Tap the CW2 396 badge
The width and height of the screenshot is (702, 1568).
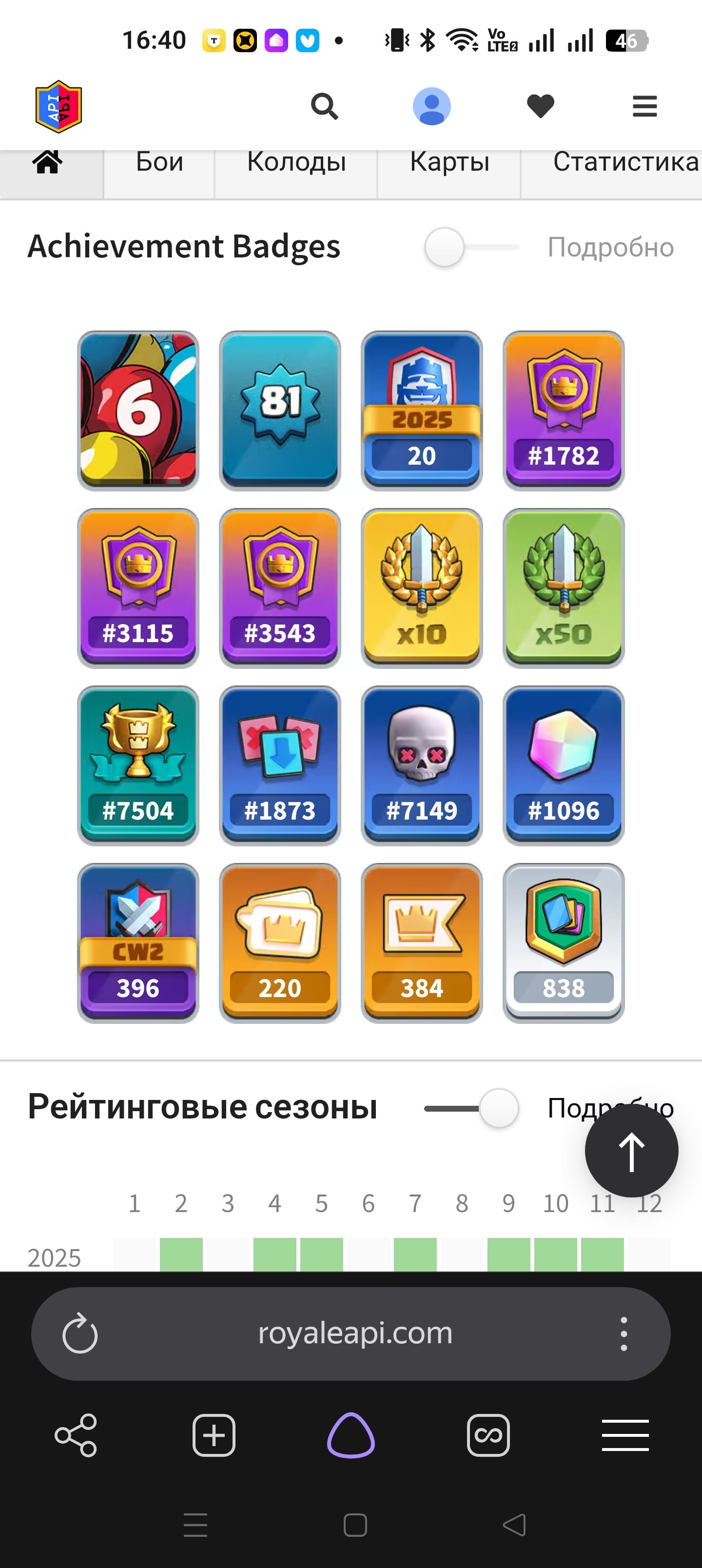tap(138, 943)
